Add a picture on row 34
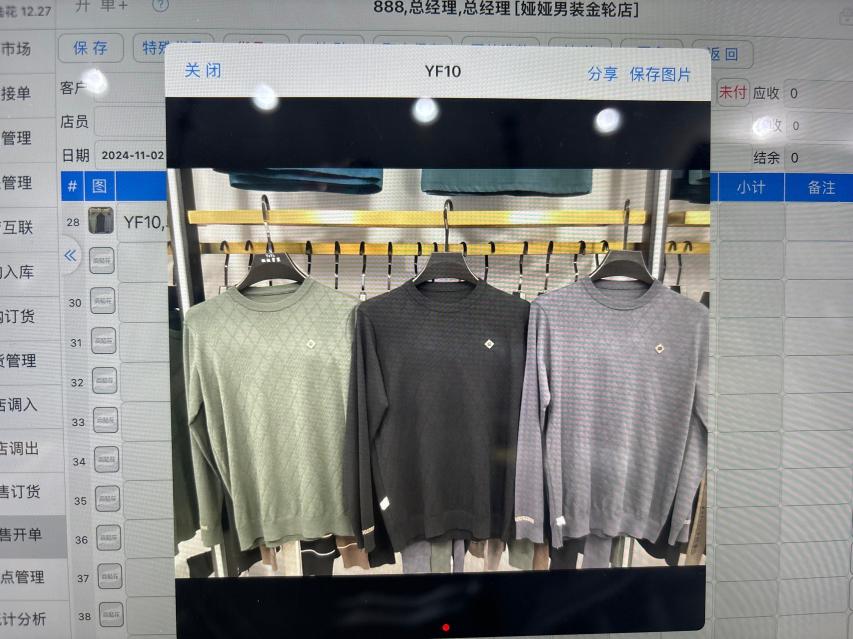Viewport: 853px width, 639px height. pyautogui.click(x=104, y=460)
